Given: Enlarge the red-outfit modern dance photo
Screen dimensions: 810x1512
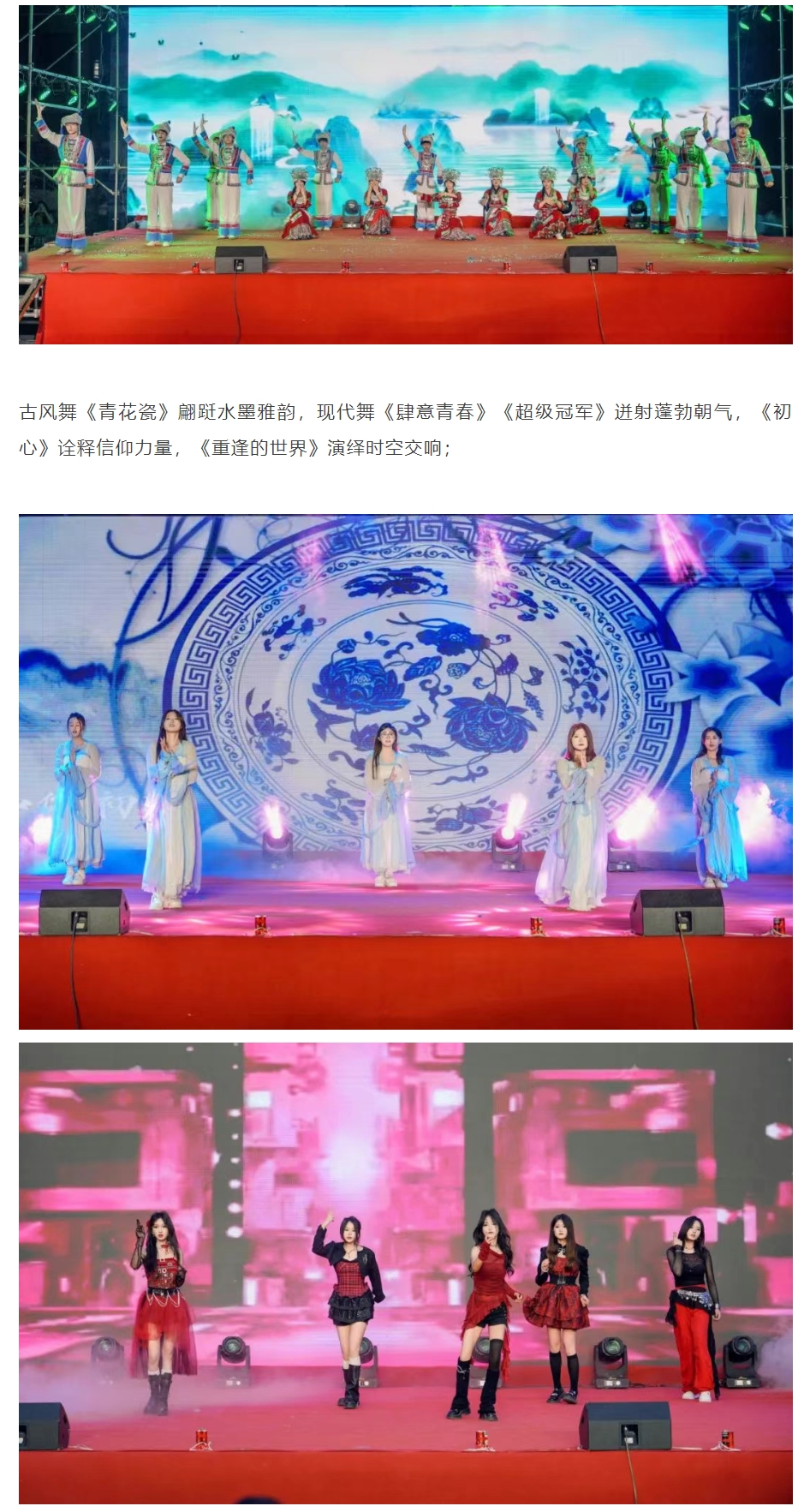Looking at the screenshot, I should [405, 1272].
